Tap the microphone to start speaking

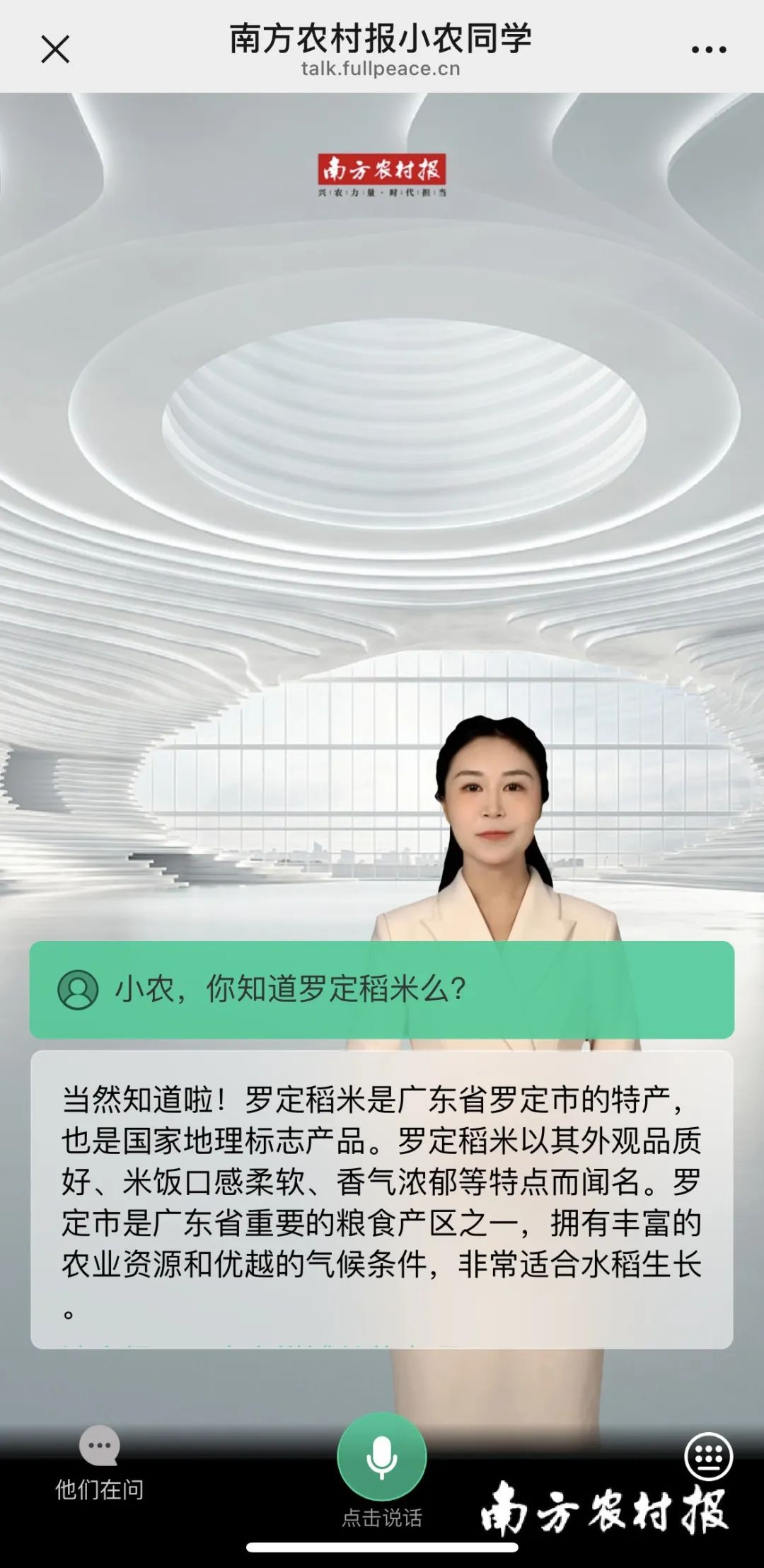pos(382,1456)
